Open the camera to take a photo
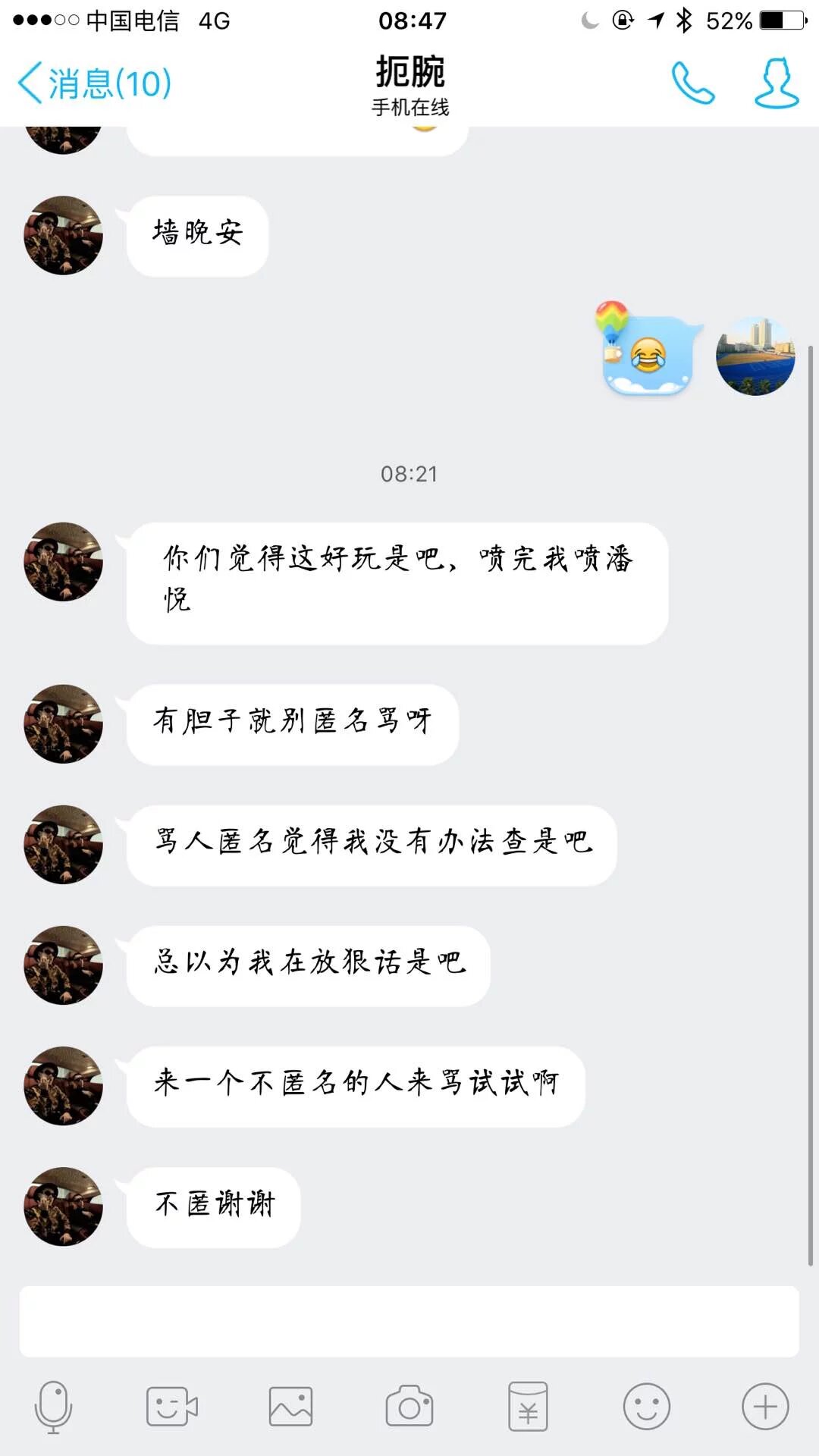The height and width of the screenshot is (1456, 819). (409, 1407)
